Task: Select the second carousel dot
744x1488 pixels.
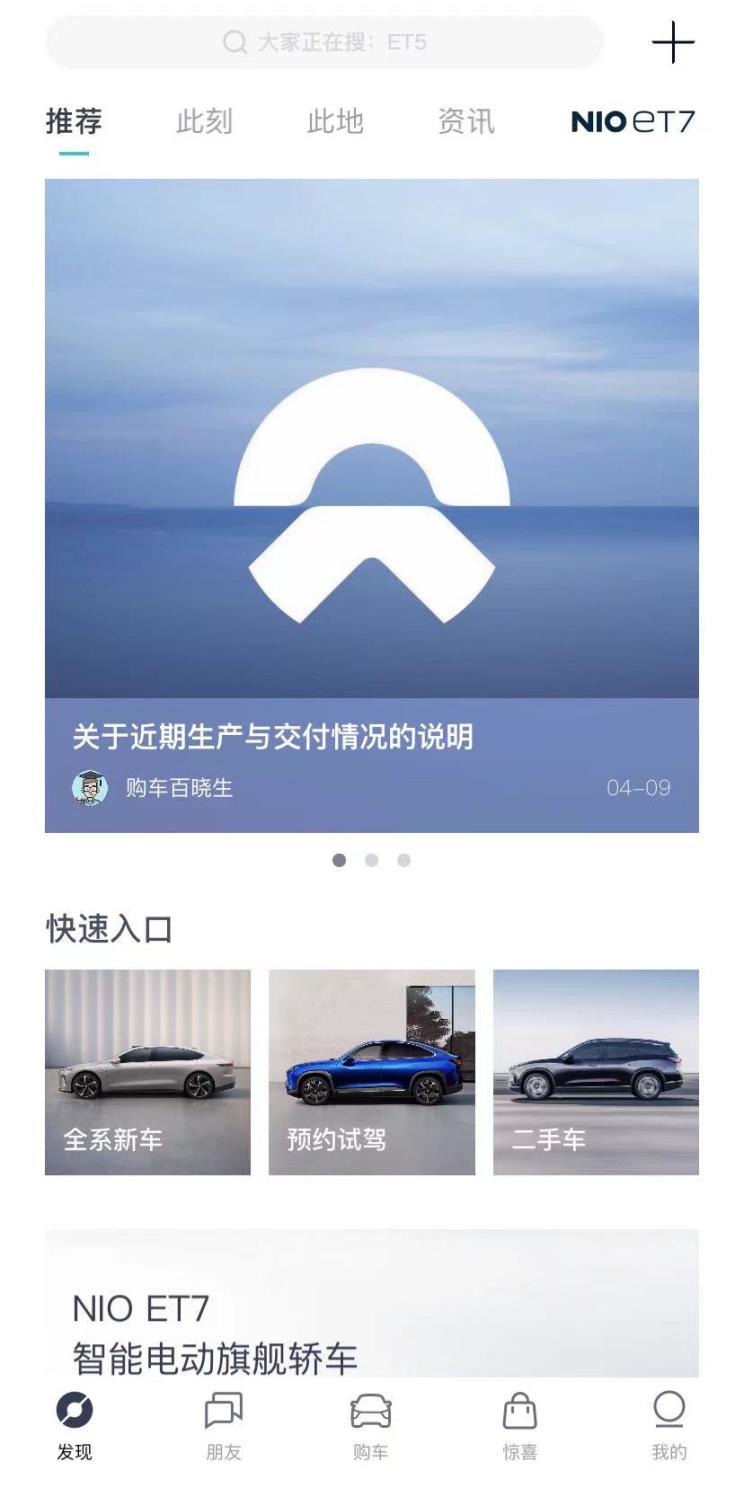Action: [x=372, y=858]
